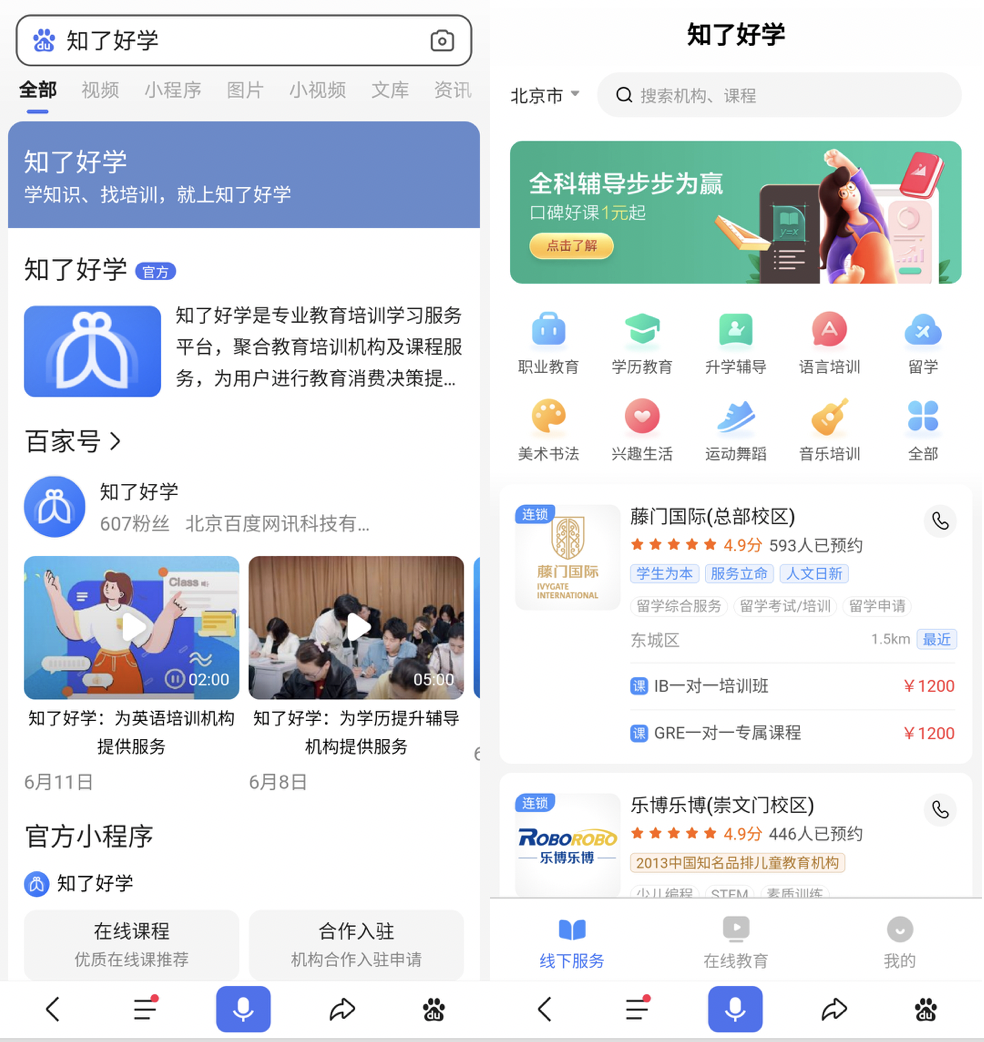
Task: Open the 语言培训 category
Action: pos(829,342)
